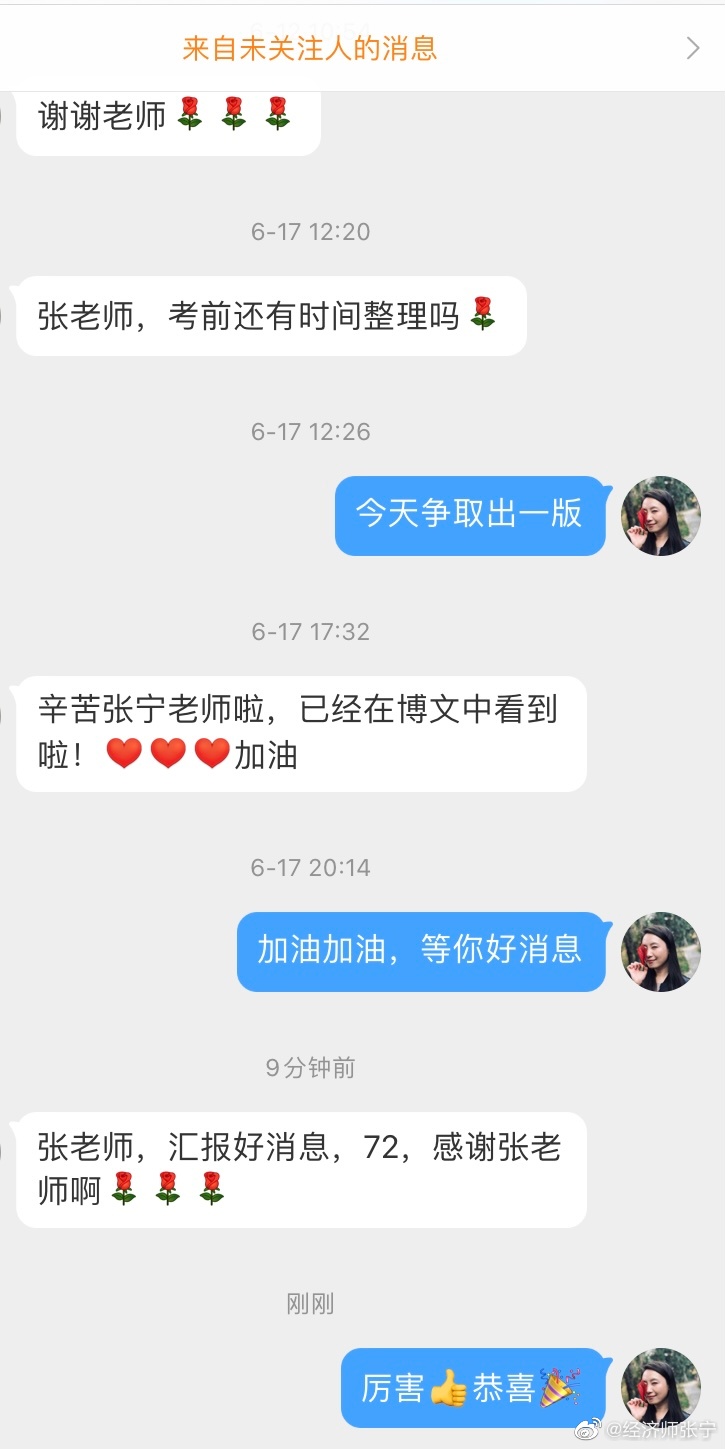Tap the avatar next to 加油加油 等你好消息
725x1449 pixels.
[660, 952]
